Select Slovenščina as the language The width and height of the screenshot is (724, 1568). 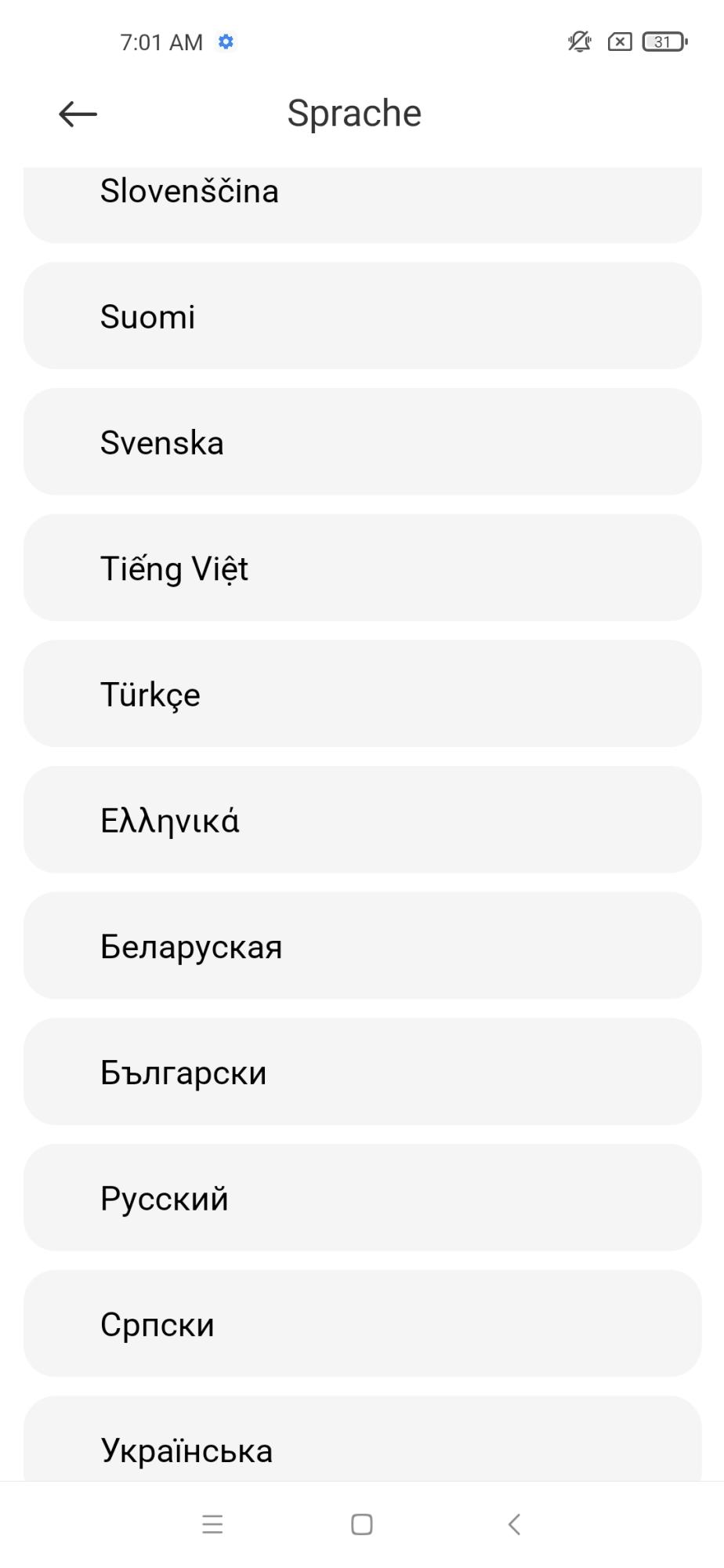pos(362,205)
